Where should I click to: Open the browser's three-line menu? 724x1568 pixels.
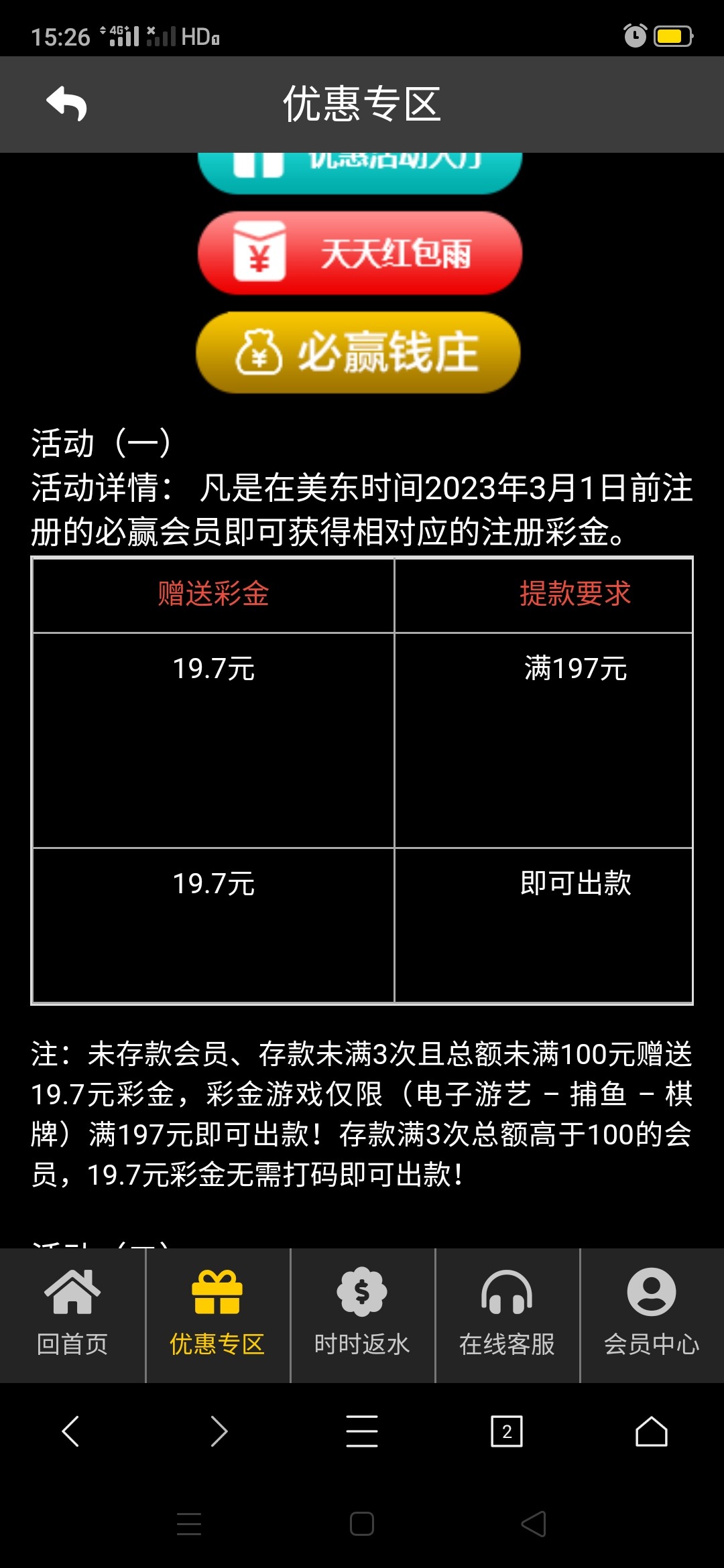point(362,1431)
